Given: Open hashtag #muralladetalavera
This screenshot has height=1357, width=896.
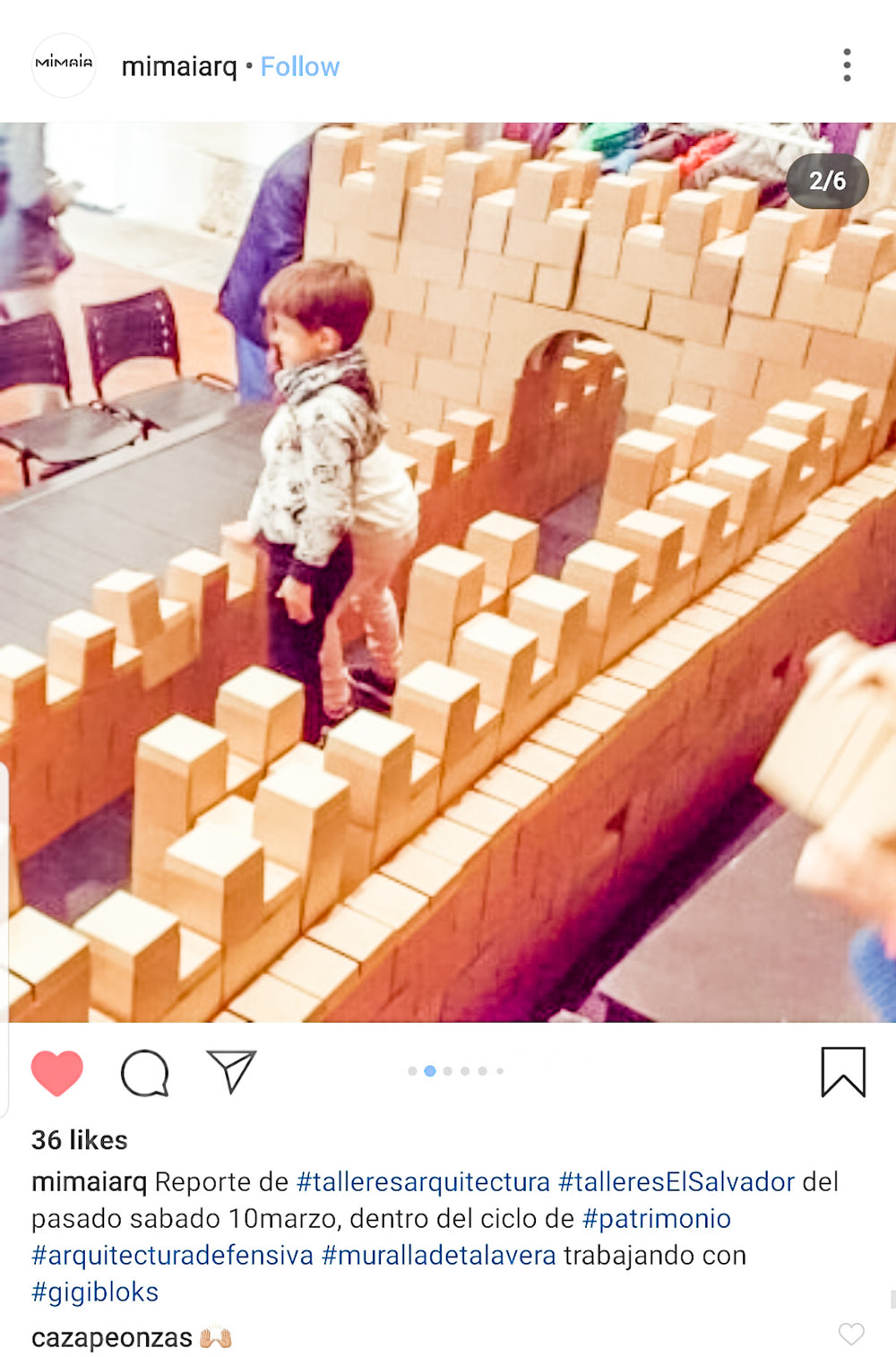Looking at the screenshot, I should pyautogui.click(x=438, y=1255).
